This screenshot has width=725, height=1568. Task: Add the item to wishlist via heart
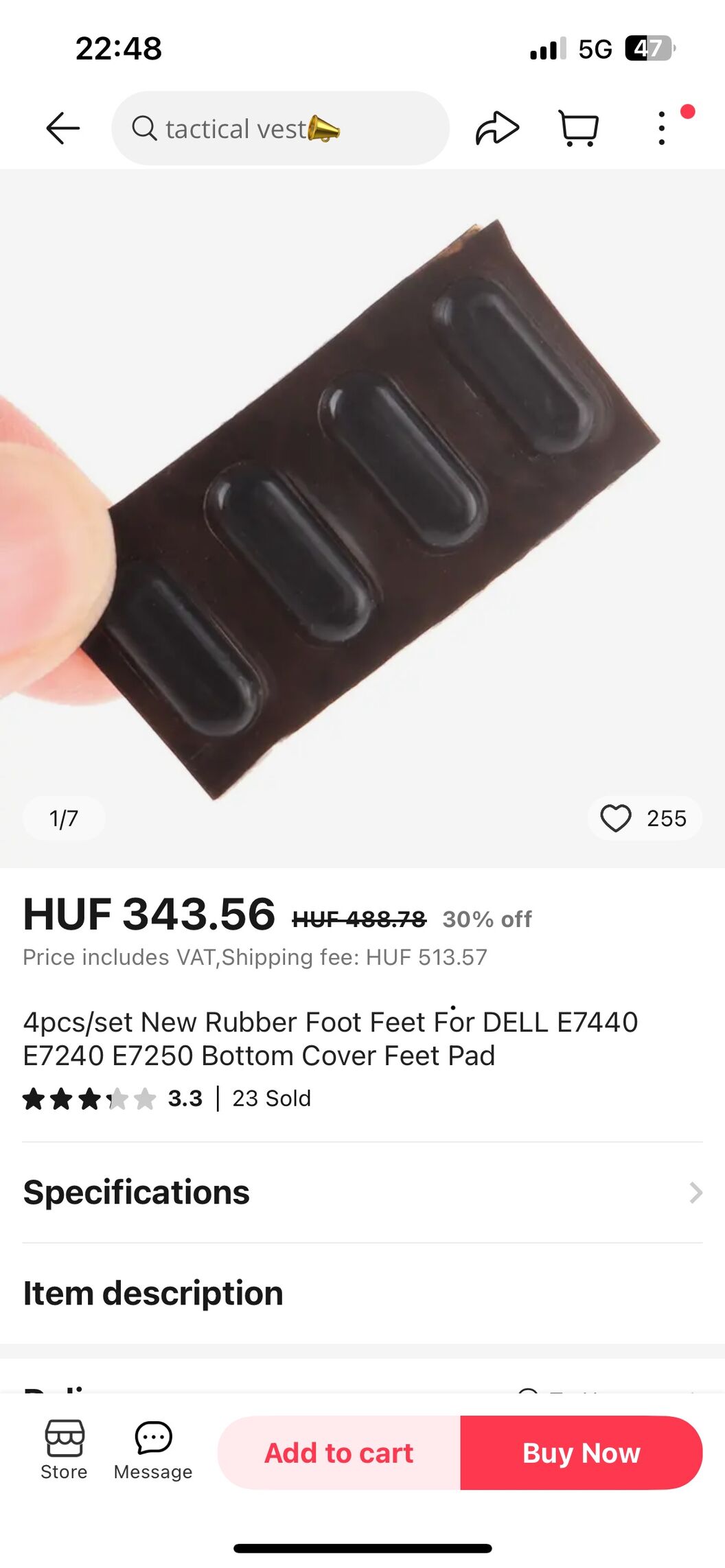pos(616,818)
